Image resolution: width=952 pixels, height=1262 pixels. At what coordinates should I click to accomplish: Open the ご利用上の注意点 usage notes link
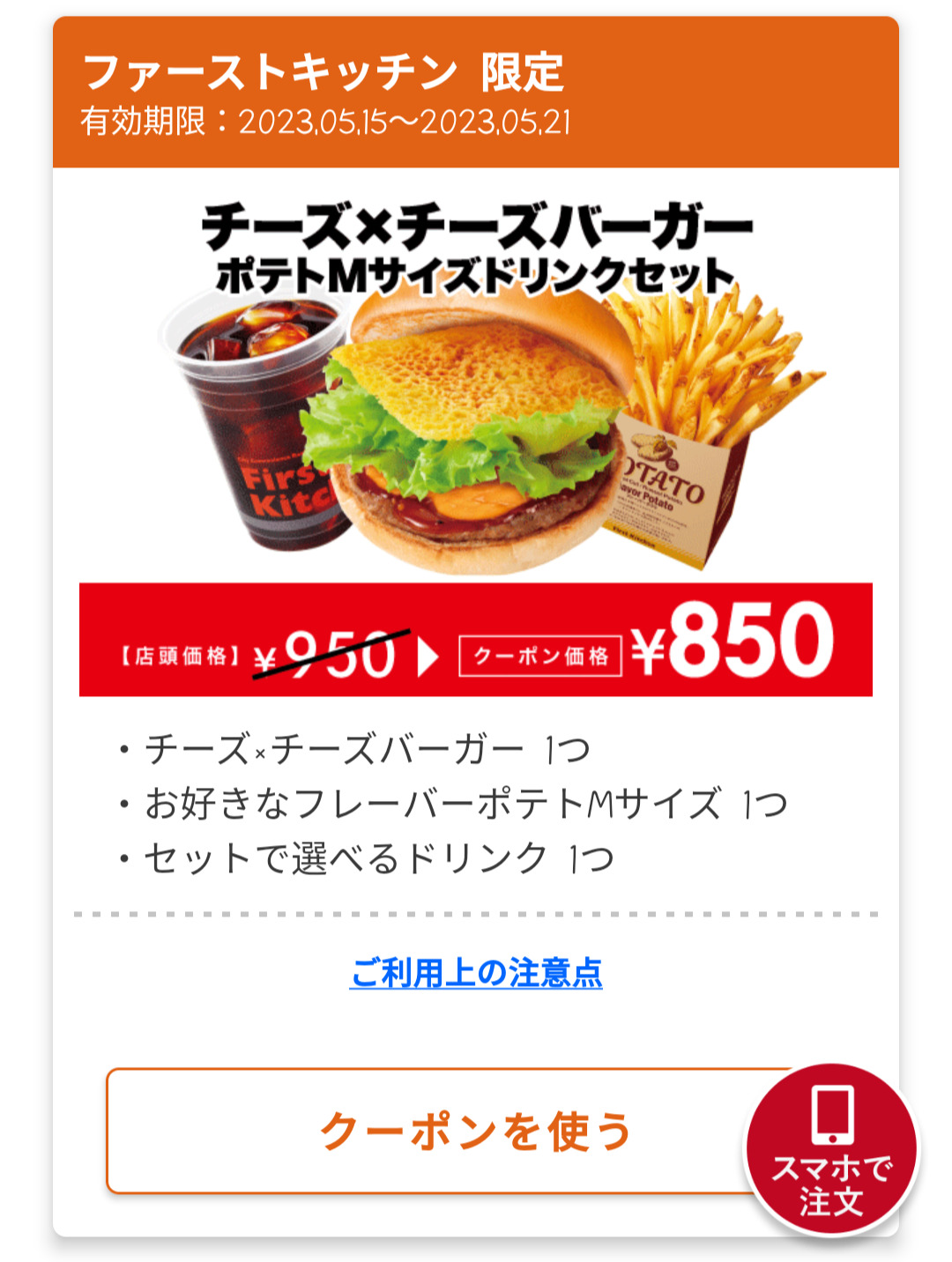point(476,973)
